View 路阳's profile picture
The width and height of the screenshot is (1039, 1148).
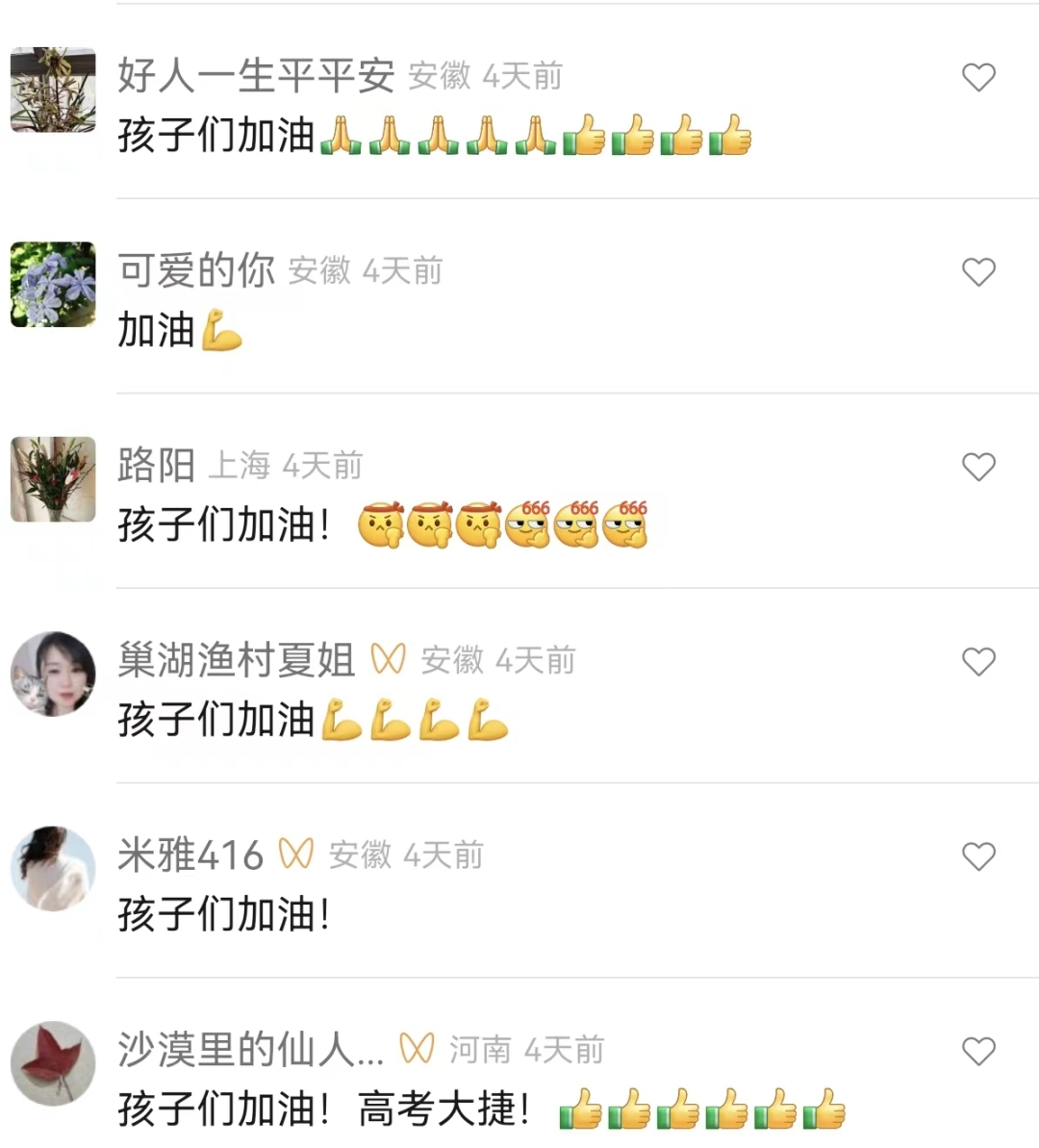[x=53, y=479]
